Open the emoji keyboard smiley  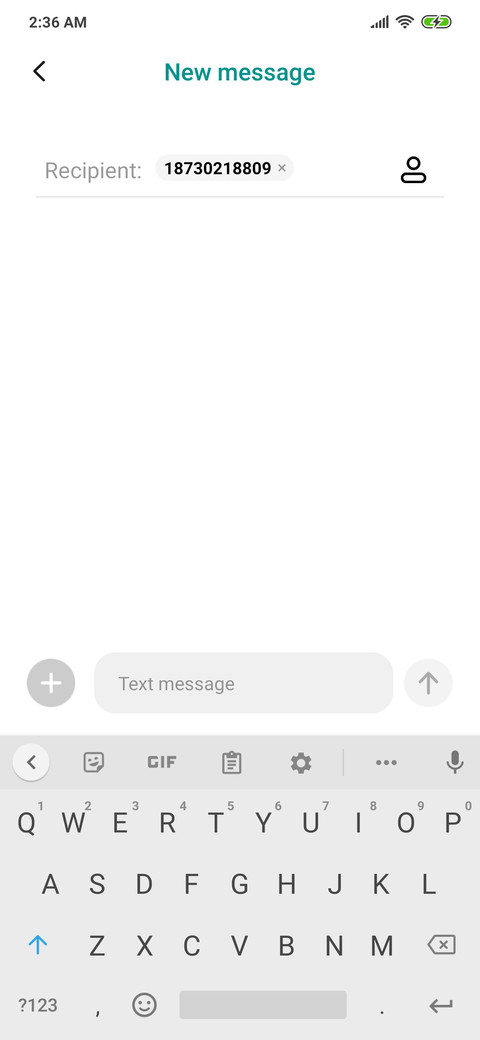(x=145, y=1005)
